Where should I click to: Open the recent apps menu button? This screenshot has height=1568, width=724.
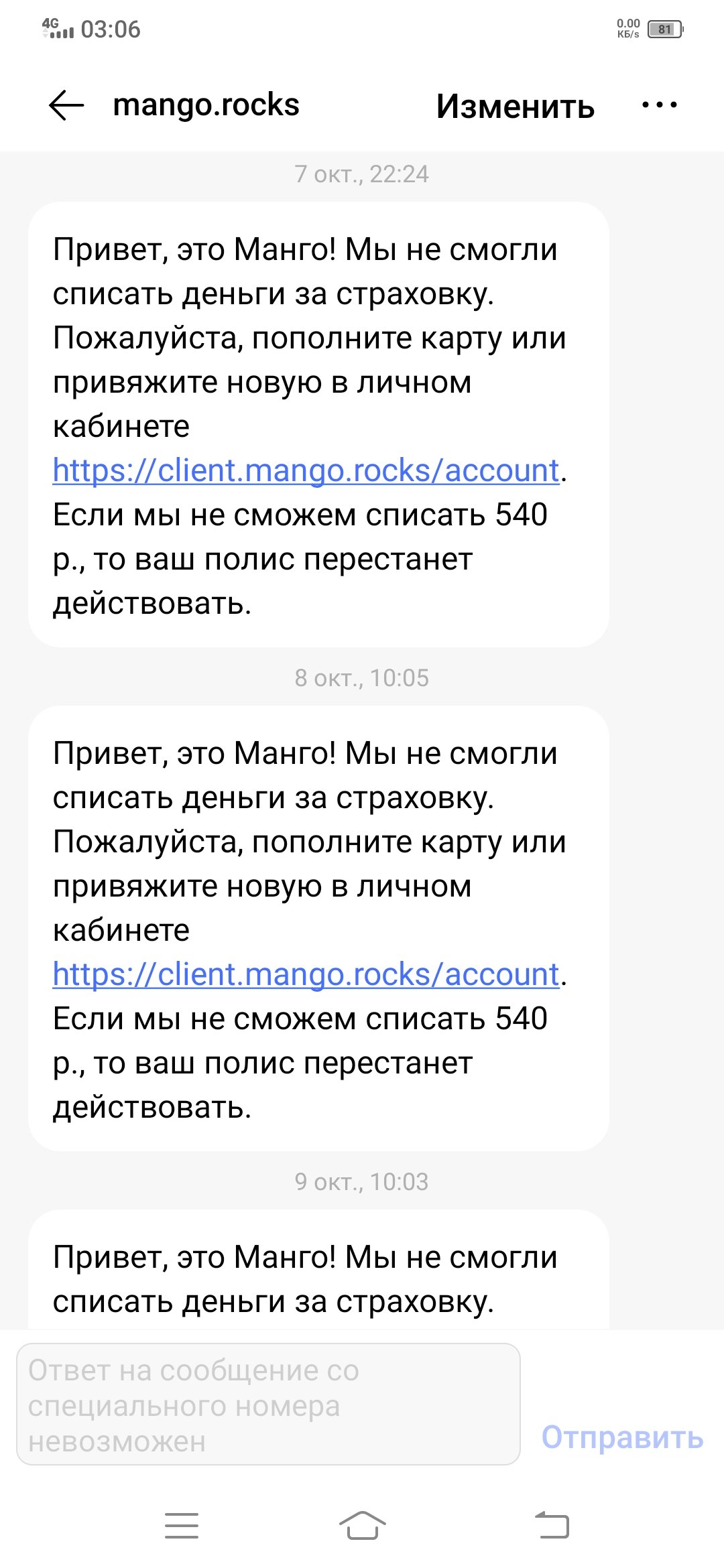[x=182, y=1526]
